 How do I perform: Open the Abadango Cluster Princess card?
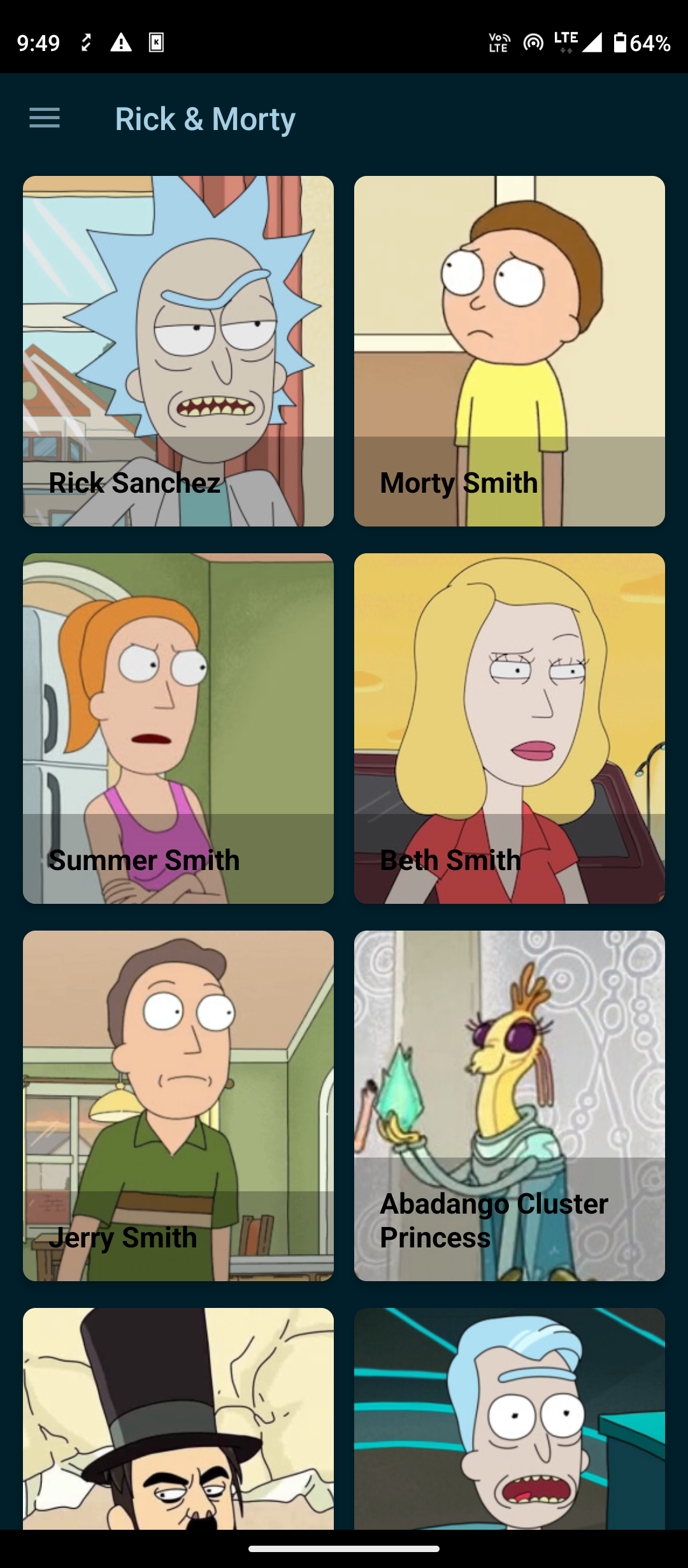point(510,1106)
